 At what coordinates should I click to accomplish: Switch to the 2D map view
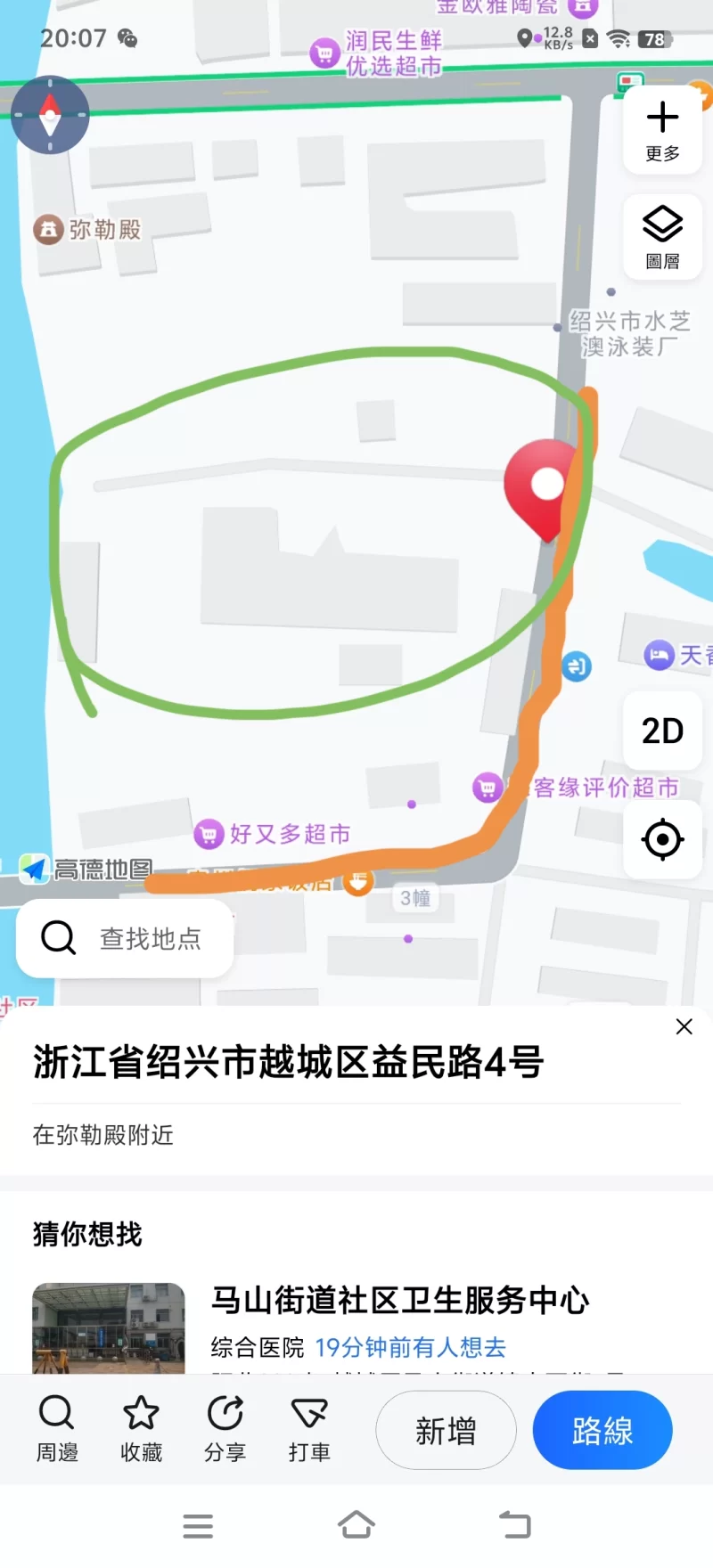pyautogui.click(x=662, y=731)
